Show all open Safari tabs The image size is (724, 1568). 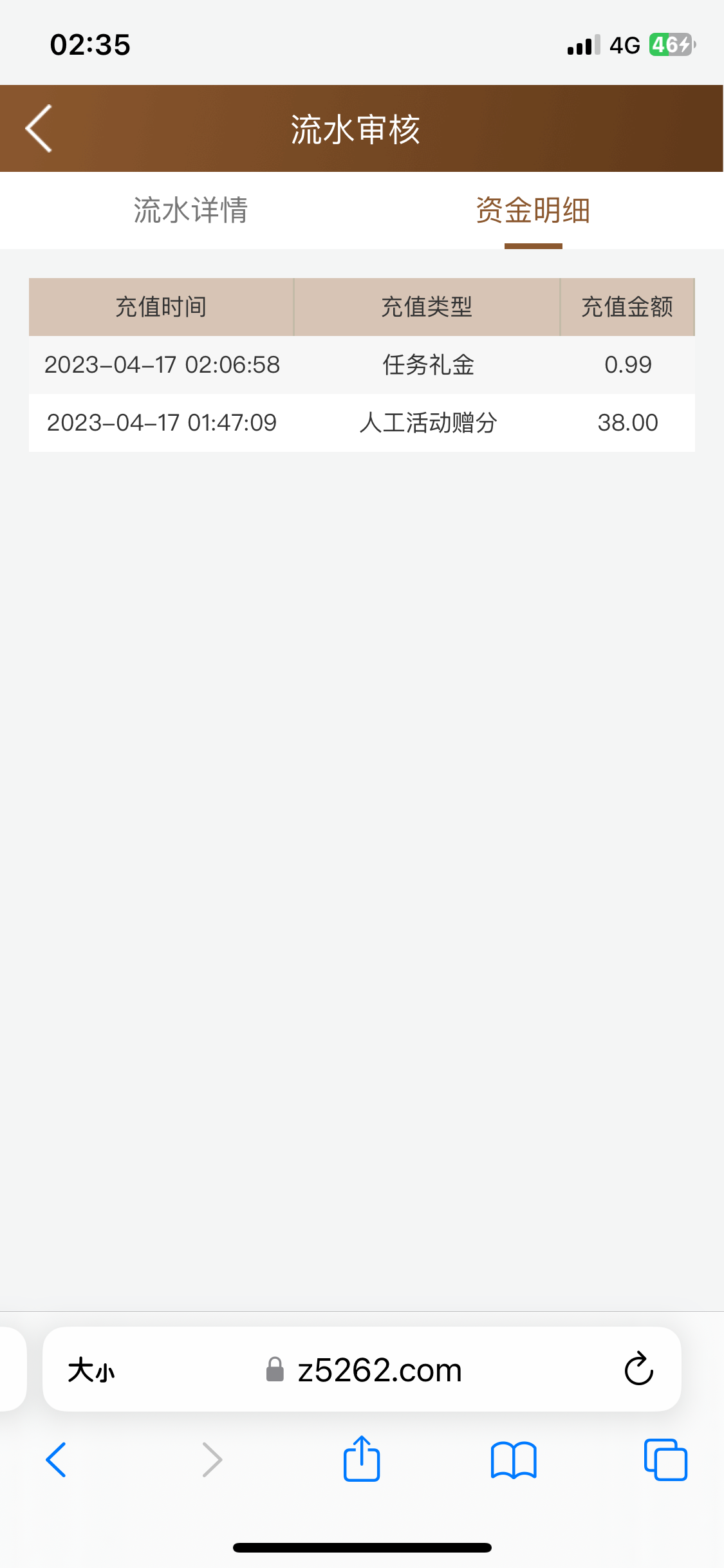pos(665,1460)
